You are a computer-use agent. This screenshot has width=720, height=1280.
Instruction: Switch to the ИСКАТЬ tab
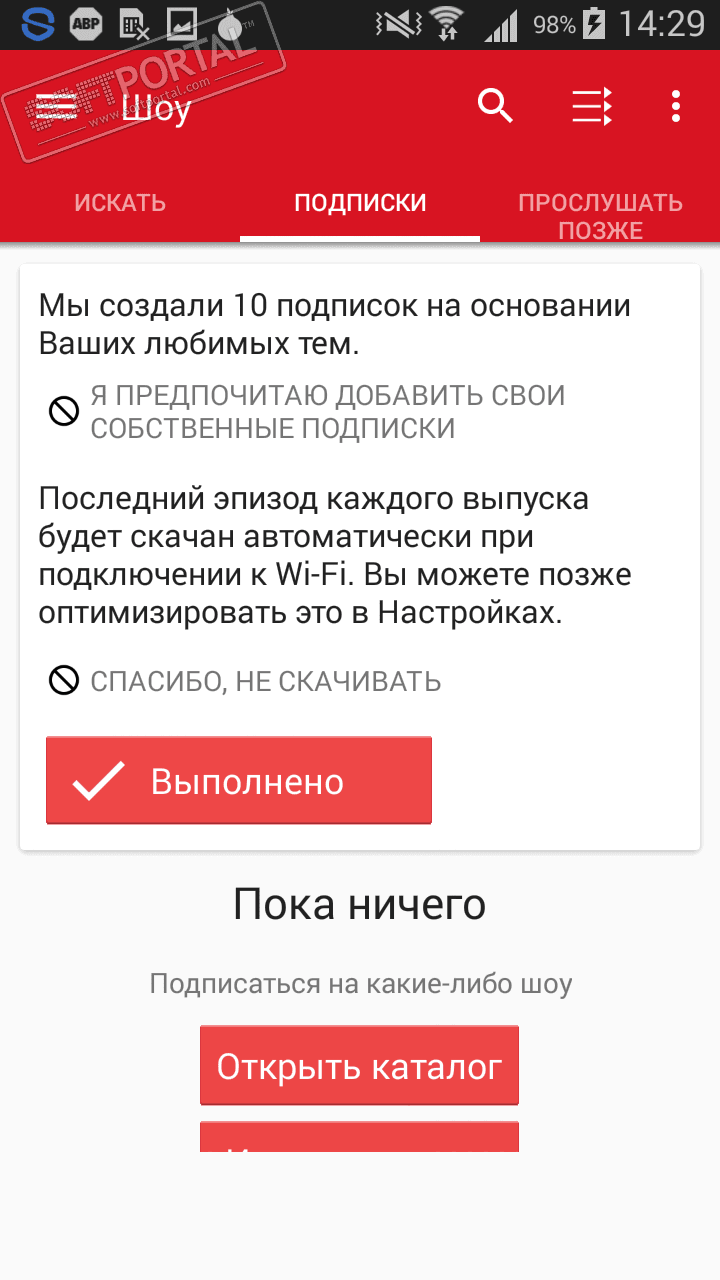[x=120, y=203]
